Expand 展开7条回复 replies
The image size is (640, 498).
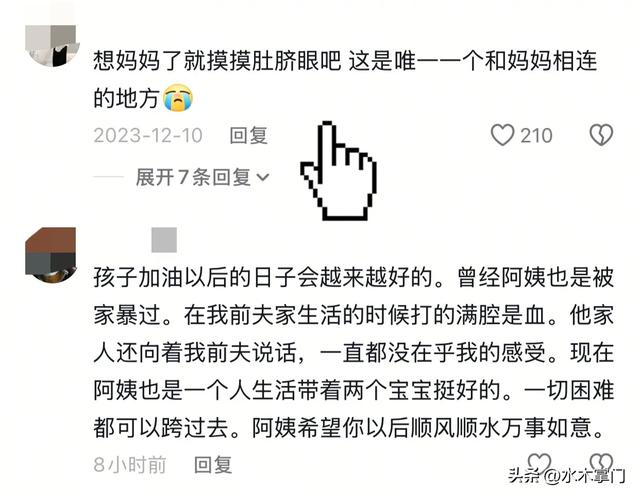(203, 178)
